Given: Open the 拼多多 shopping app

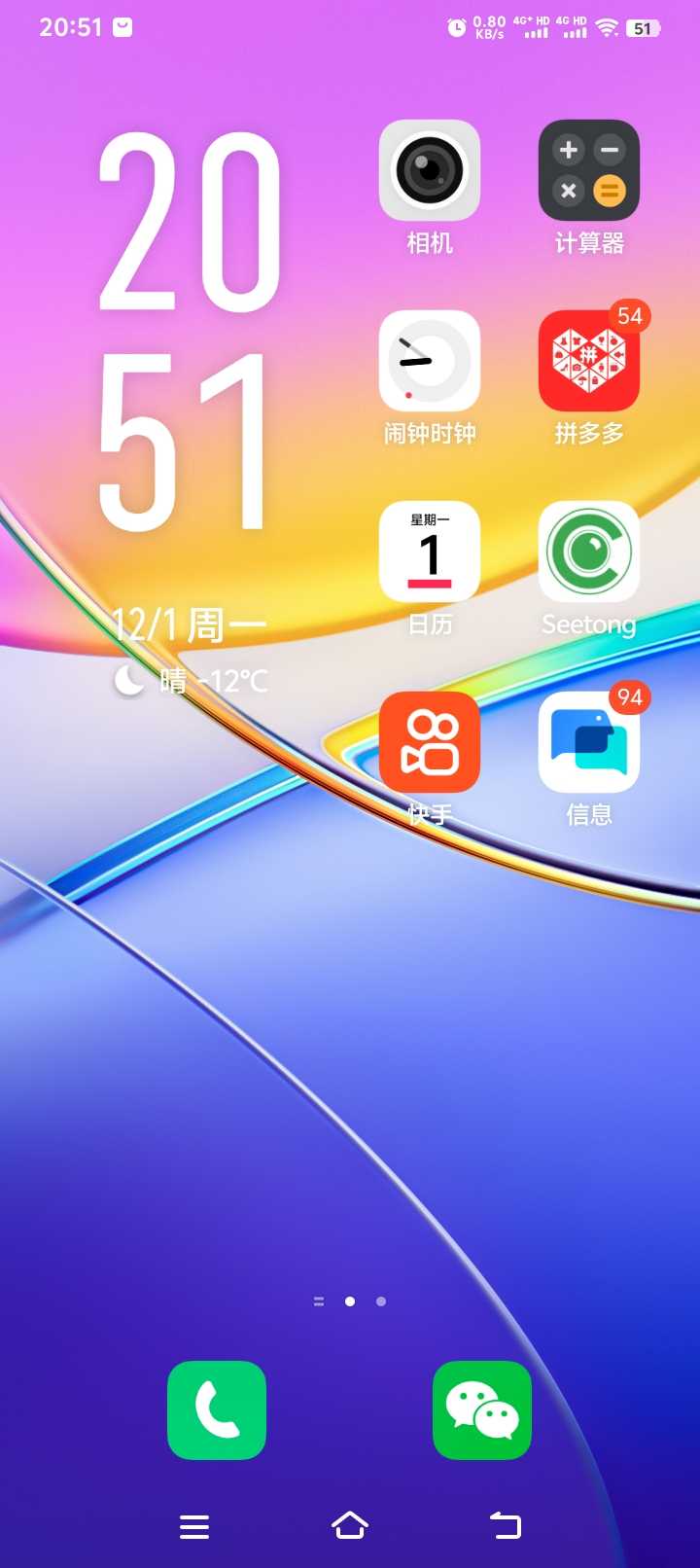Looking at the screenshot, I should coord(588,362).
